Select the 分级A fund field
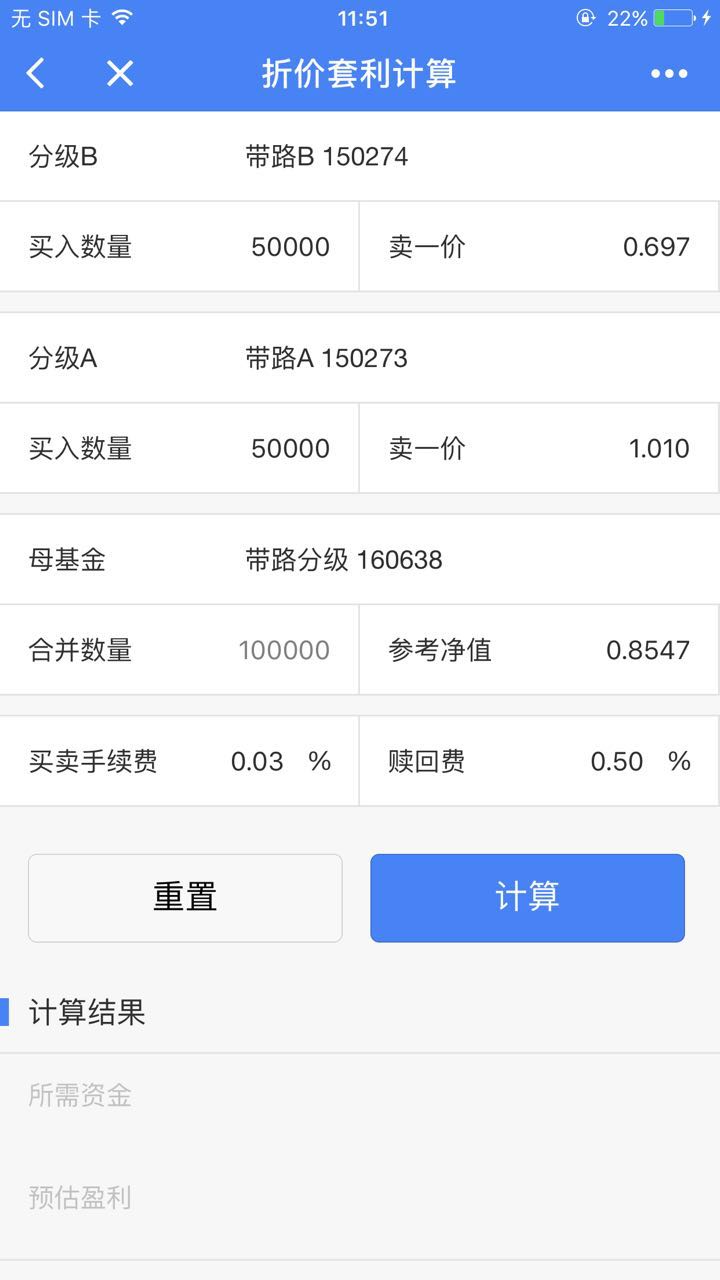The width and height of the screenshot is (720, 1280). pos(327,358)
